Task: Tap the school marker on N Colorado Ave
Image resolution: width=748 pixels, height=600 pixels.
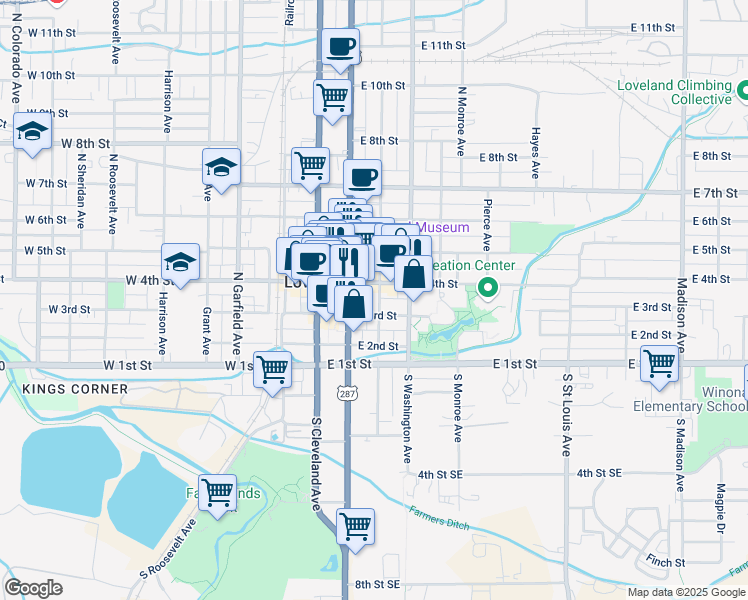Action: [32, 134]
